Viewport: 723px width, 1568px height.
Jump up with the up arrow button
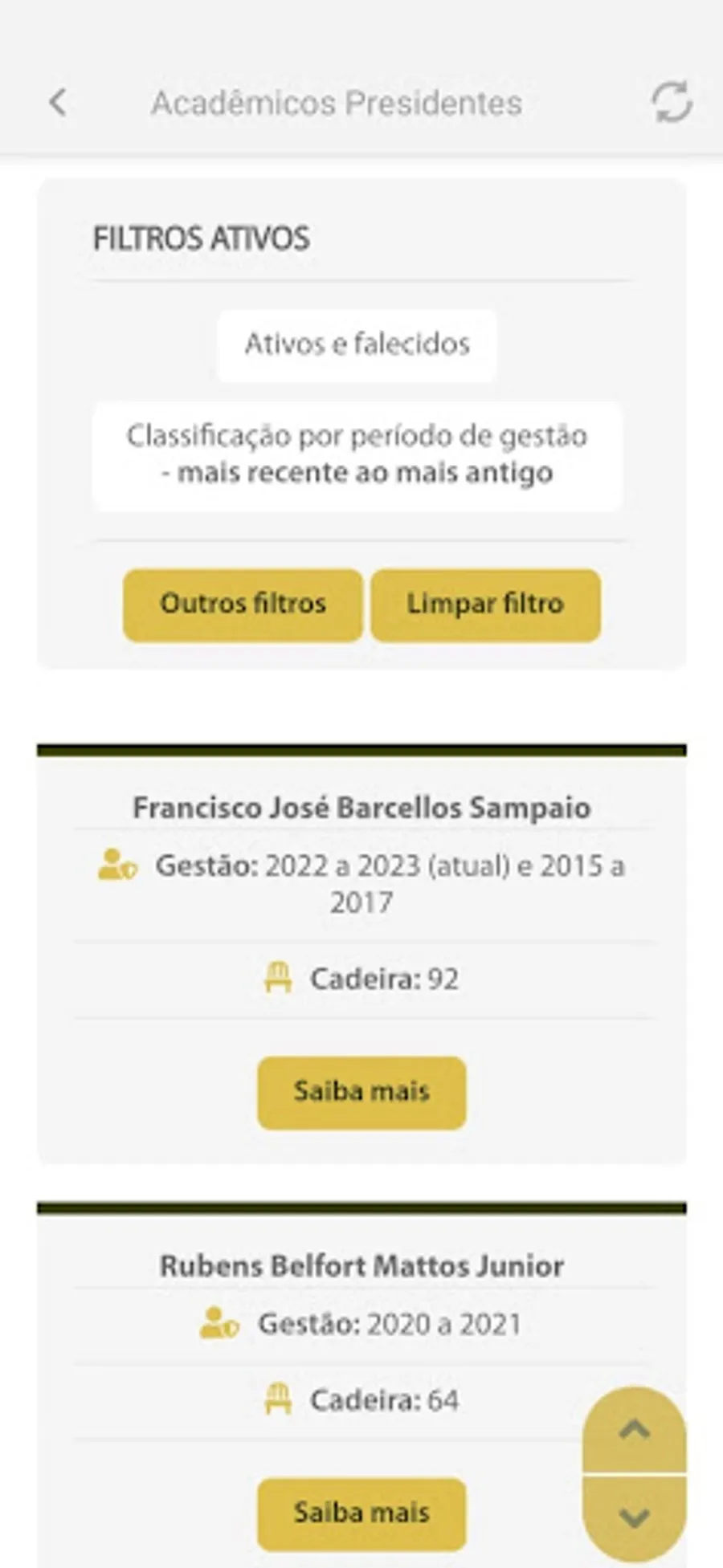tap(635, 1431)
